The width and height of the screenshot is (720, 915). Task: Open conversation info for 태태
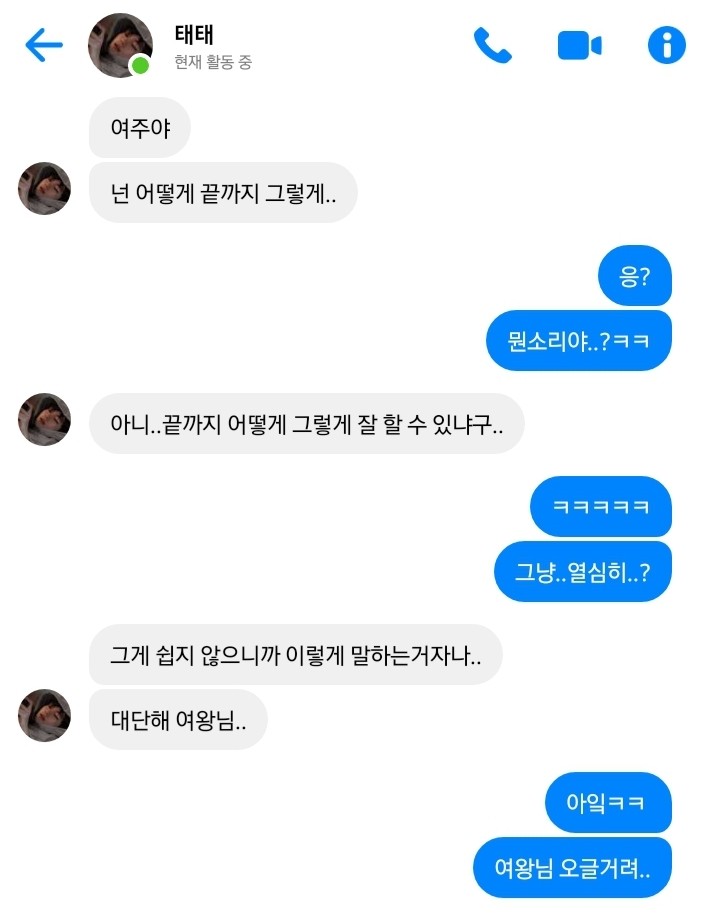[667, 45]
